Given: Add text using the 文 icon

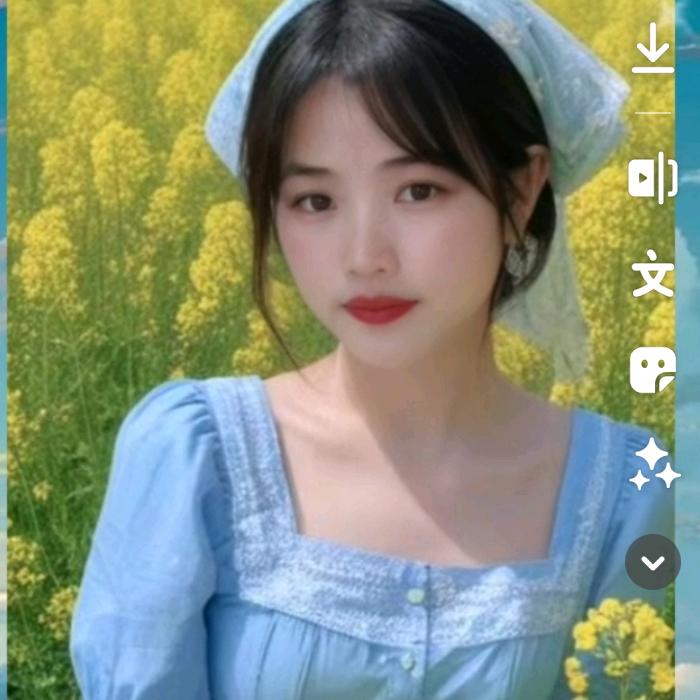Looking at the screenshot, I should (652, 273).
